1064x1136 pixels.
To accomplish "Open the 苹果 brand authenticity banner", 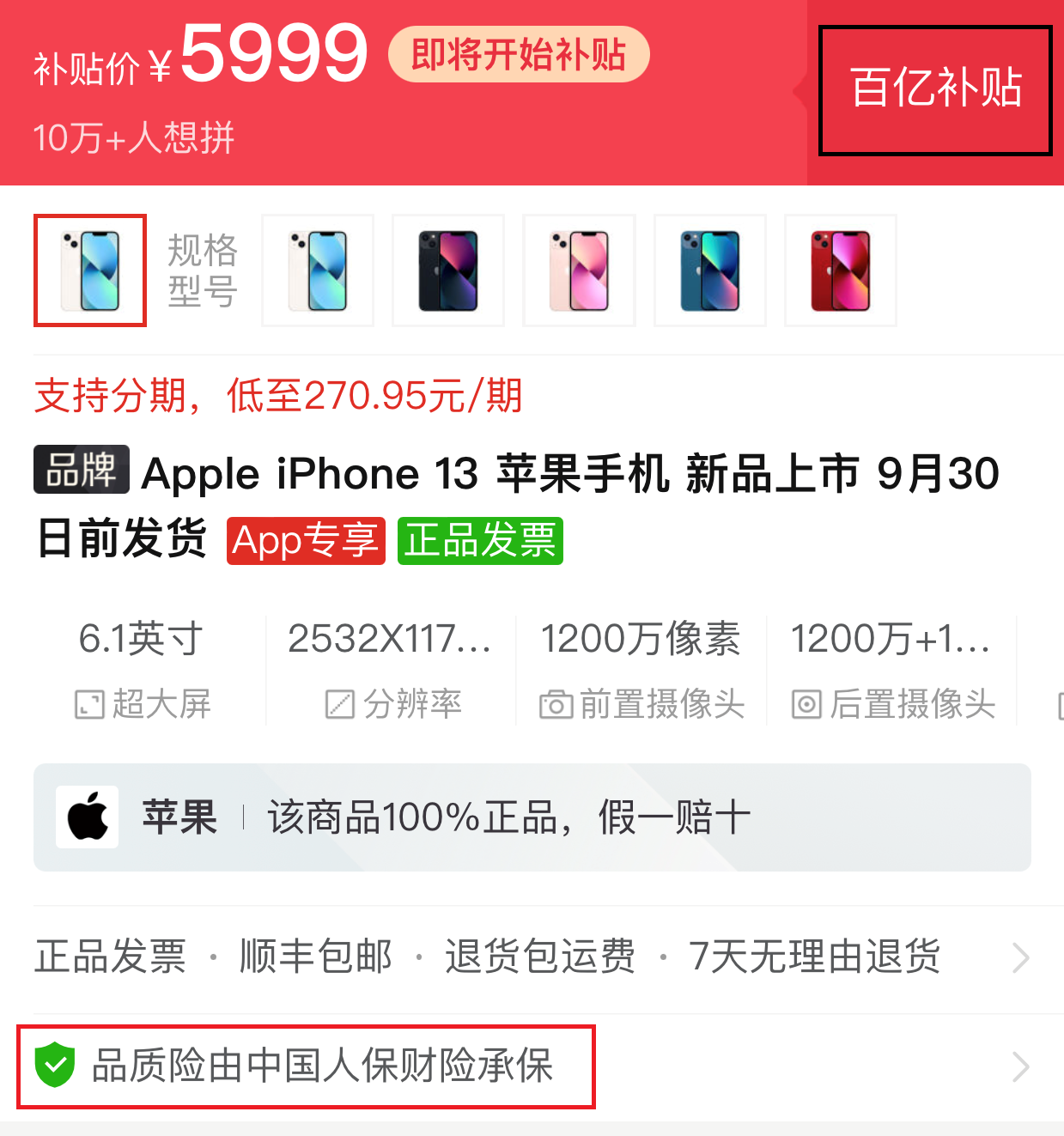I will tap(532, 817).
